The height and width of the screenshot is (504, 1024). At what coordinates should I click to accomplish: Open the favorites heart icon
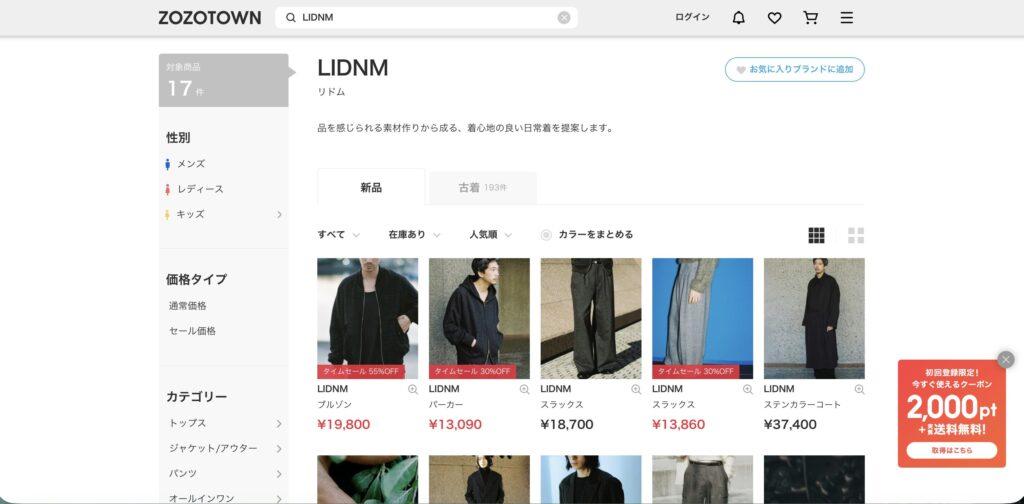774,17
